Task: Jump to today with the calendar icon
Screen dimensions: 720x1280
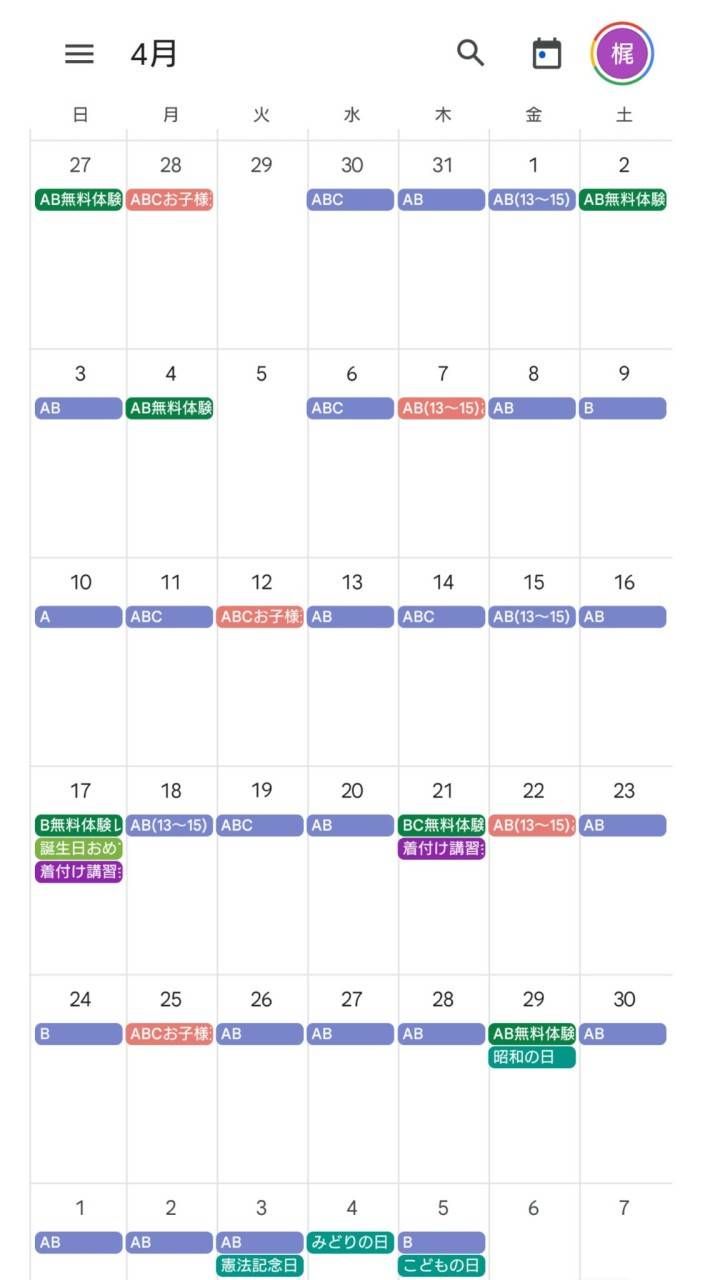Action: [546, 54]
